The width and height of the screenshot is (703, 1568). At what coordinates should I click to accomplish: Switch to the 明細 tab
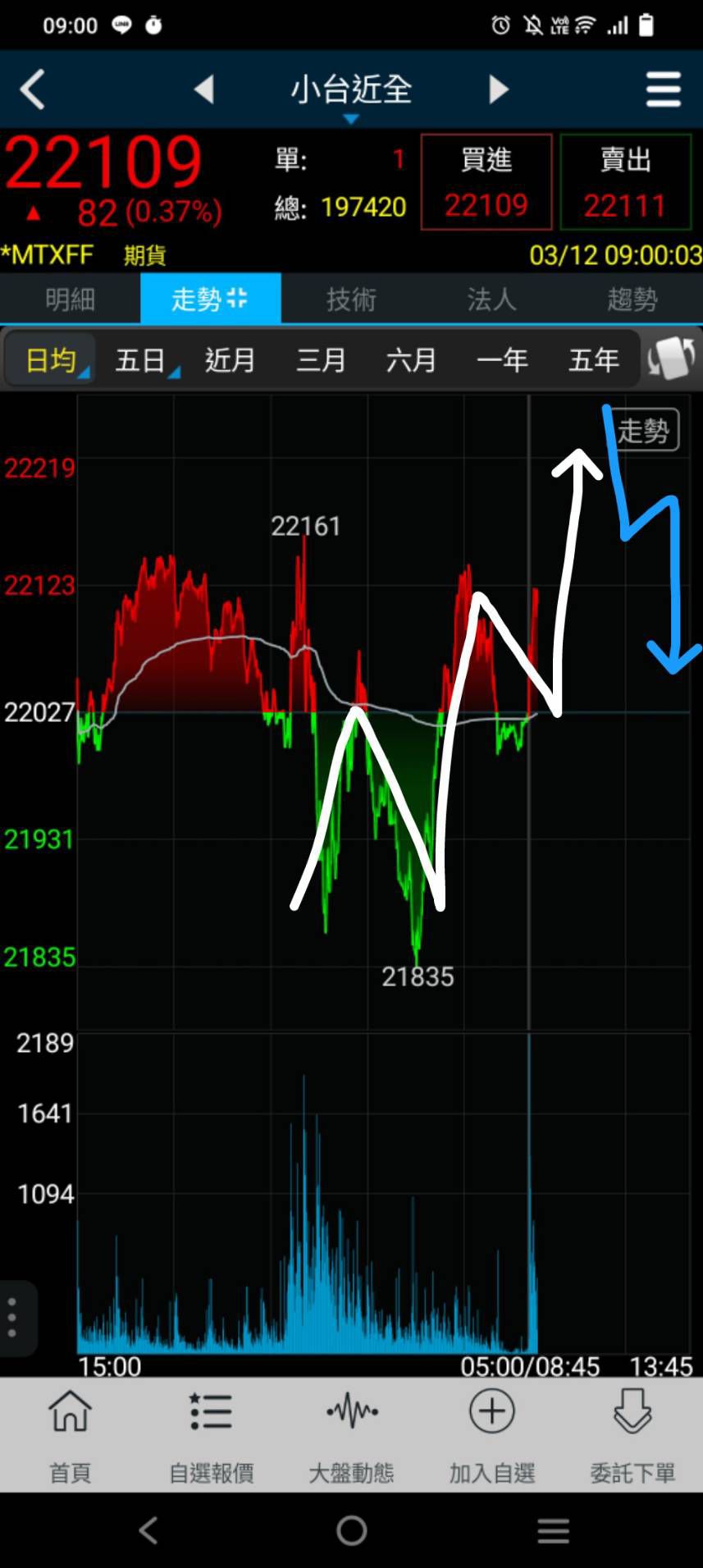[x=71, y=299]
